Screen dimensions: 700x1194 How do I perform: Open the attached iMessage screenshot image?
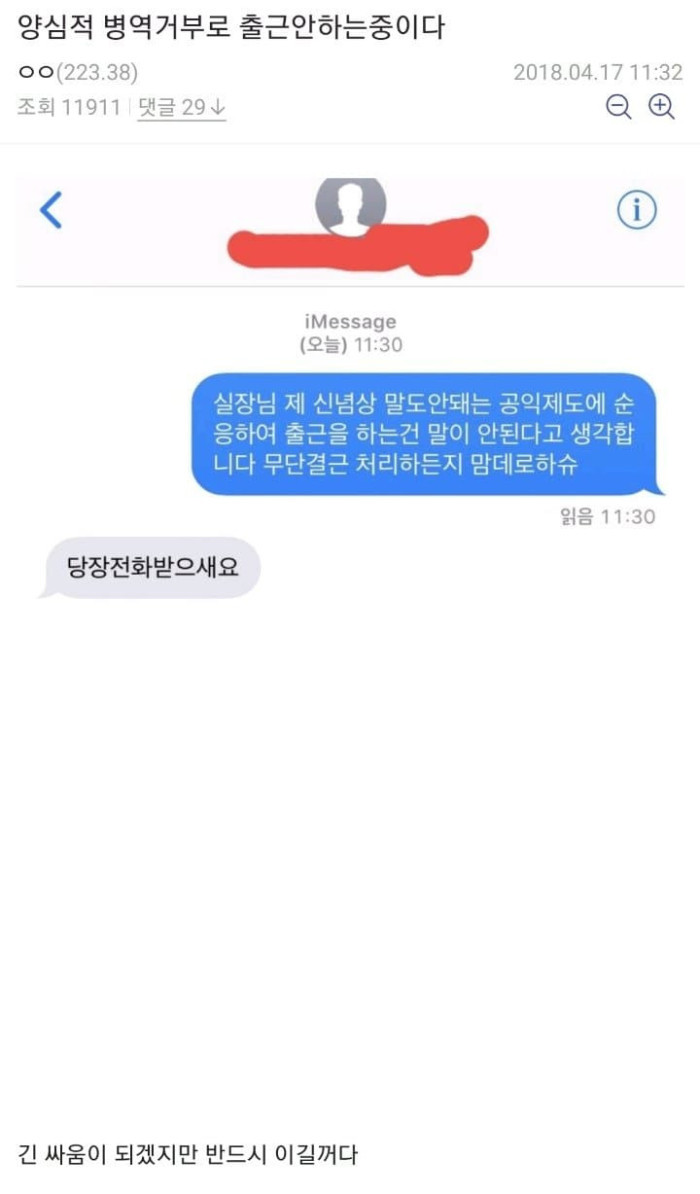click(x=350, y=450)
